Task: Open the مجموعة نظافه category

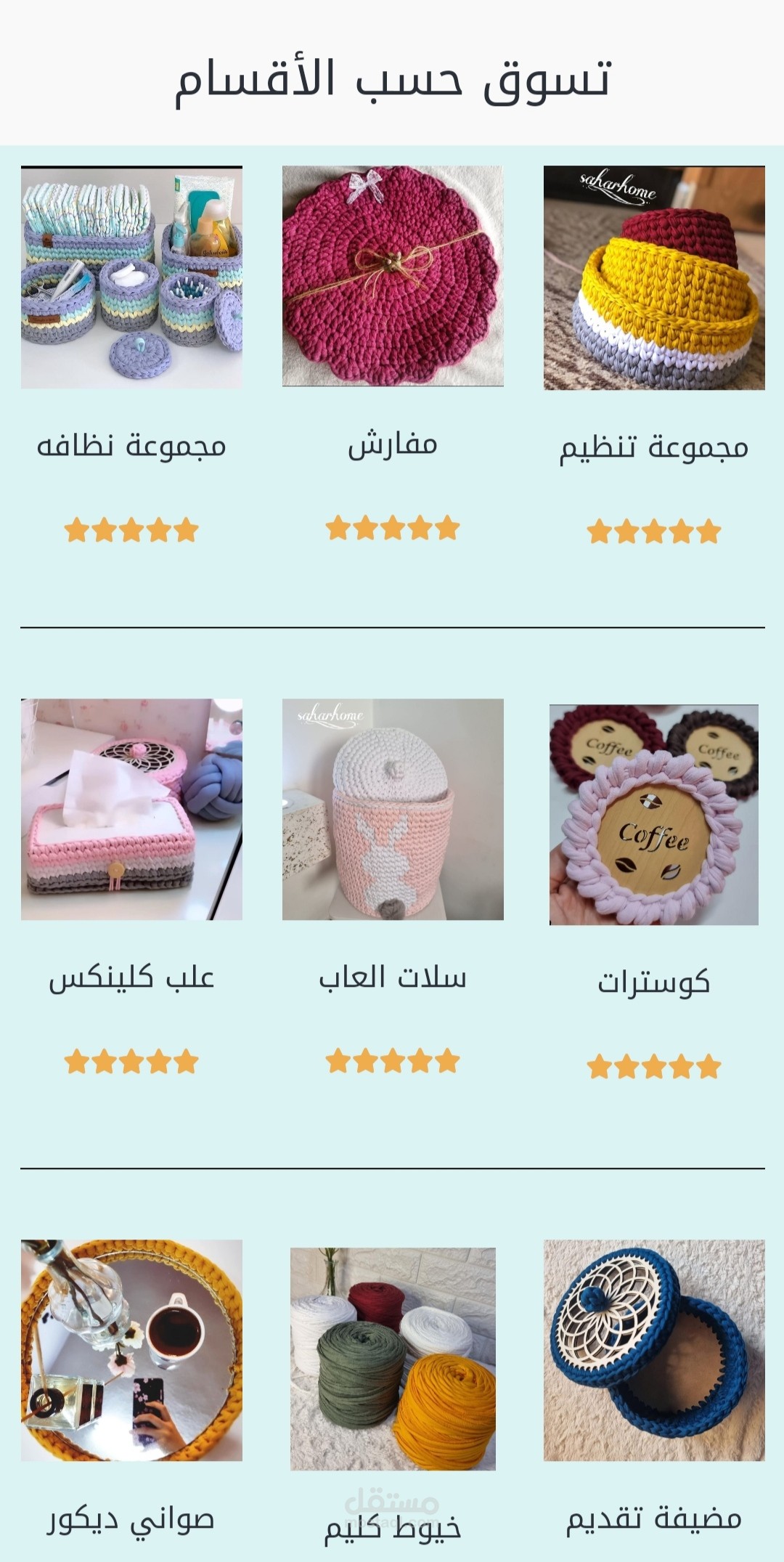Action: [x=131, y=277]
